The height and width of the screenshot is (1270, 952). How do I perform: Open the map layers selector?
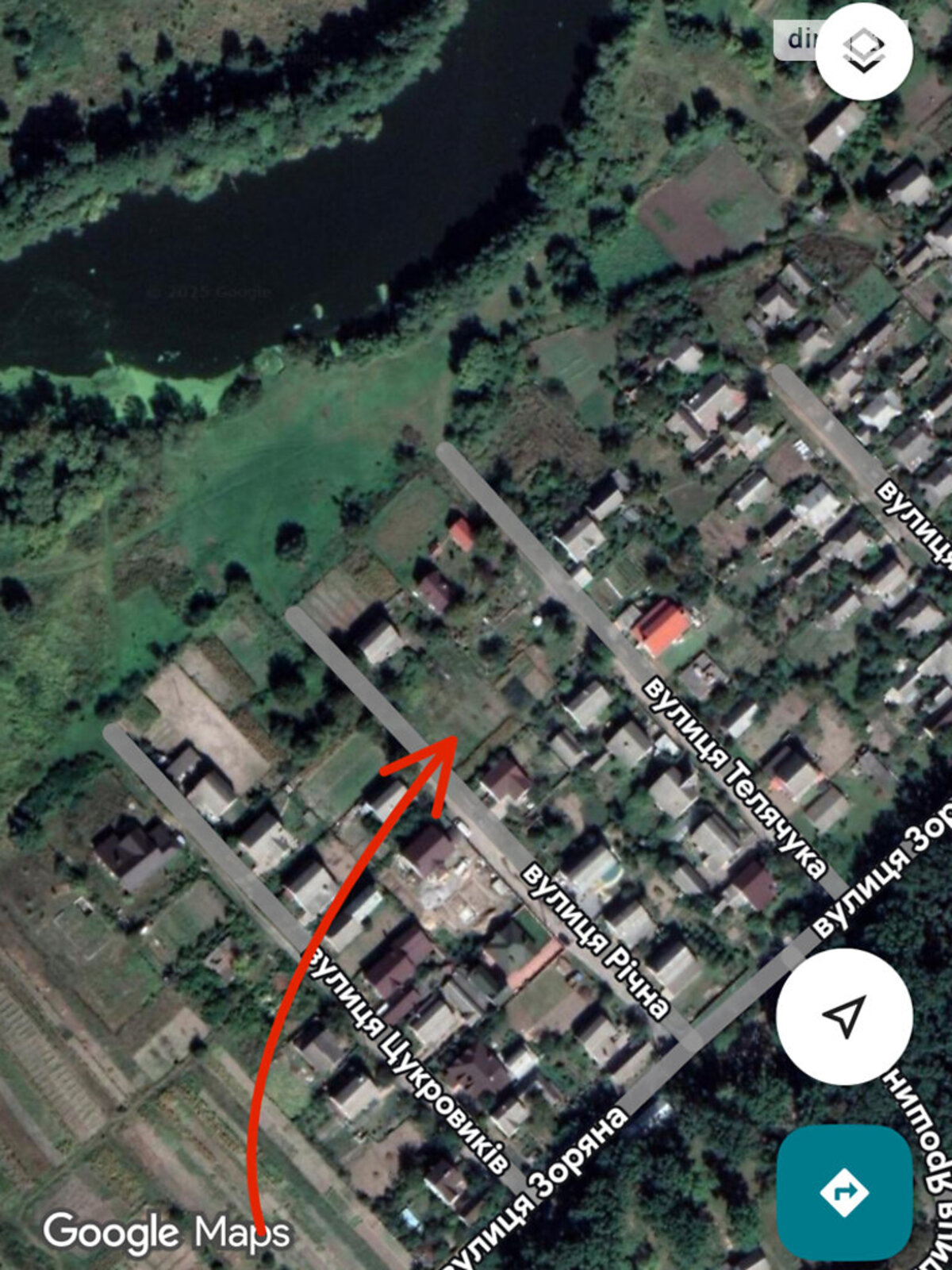pos(864,51)
